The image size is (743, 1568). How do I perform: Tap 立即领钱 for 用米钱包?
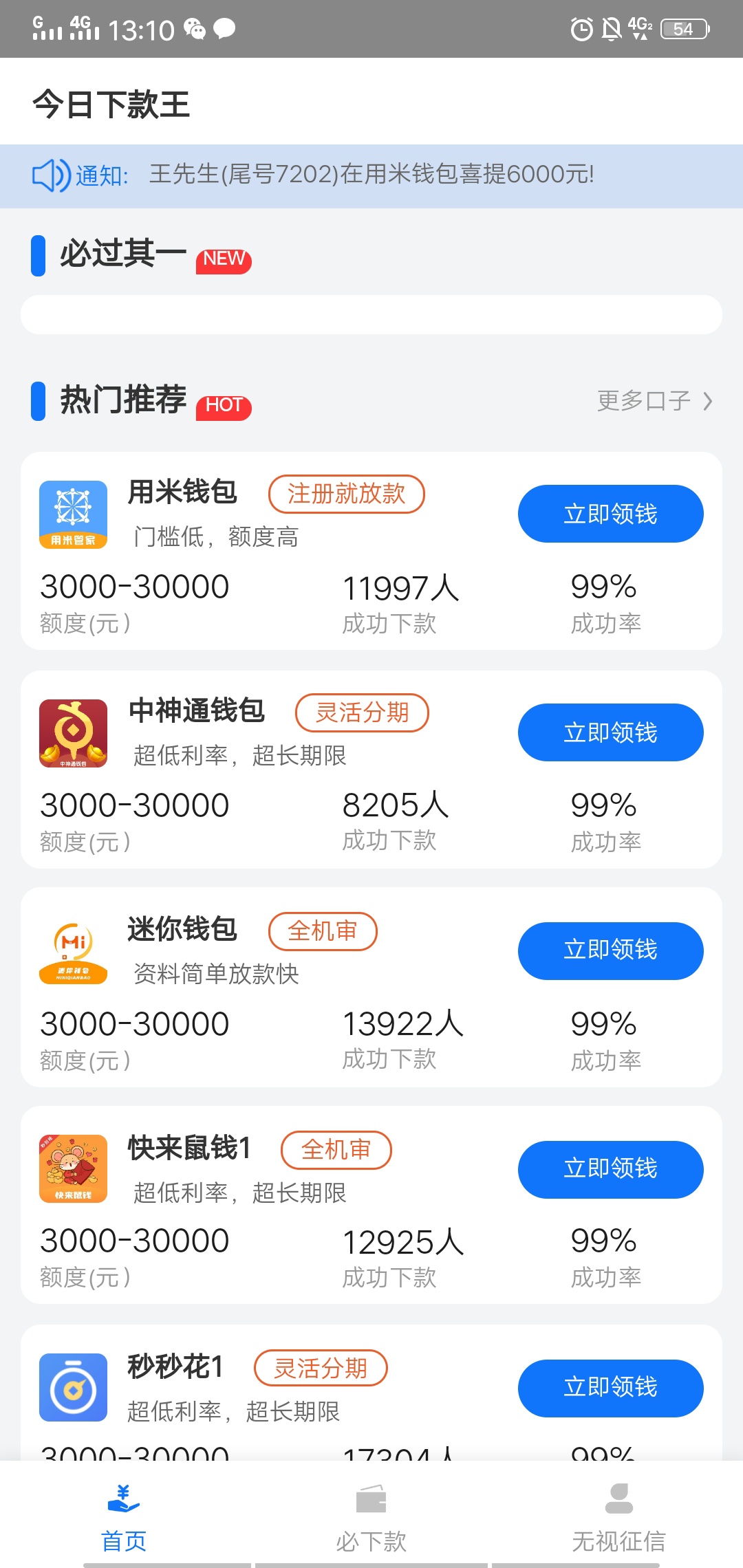(610, 514)
